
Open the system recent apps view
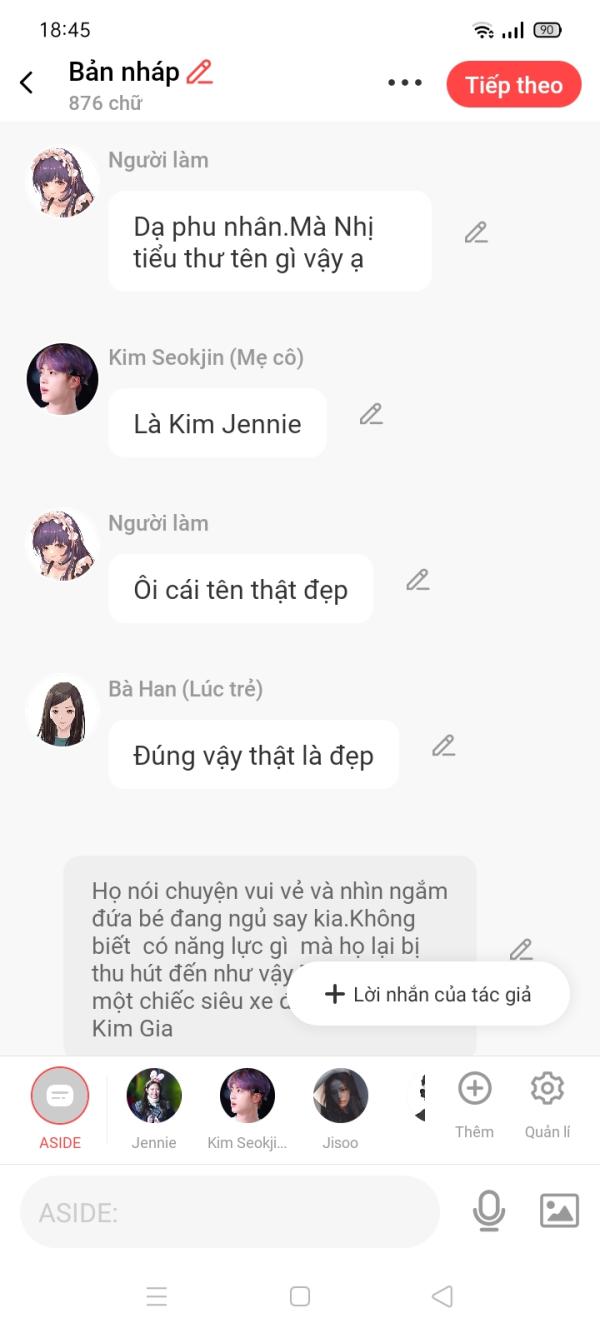click(157, 1296)
